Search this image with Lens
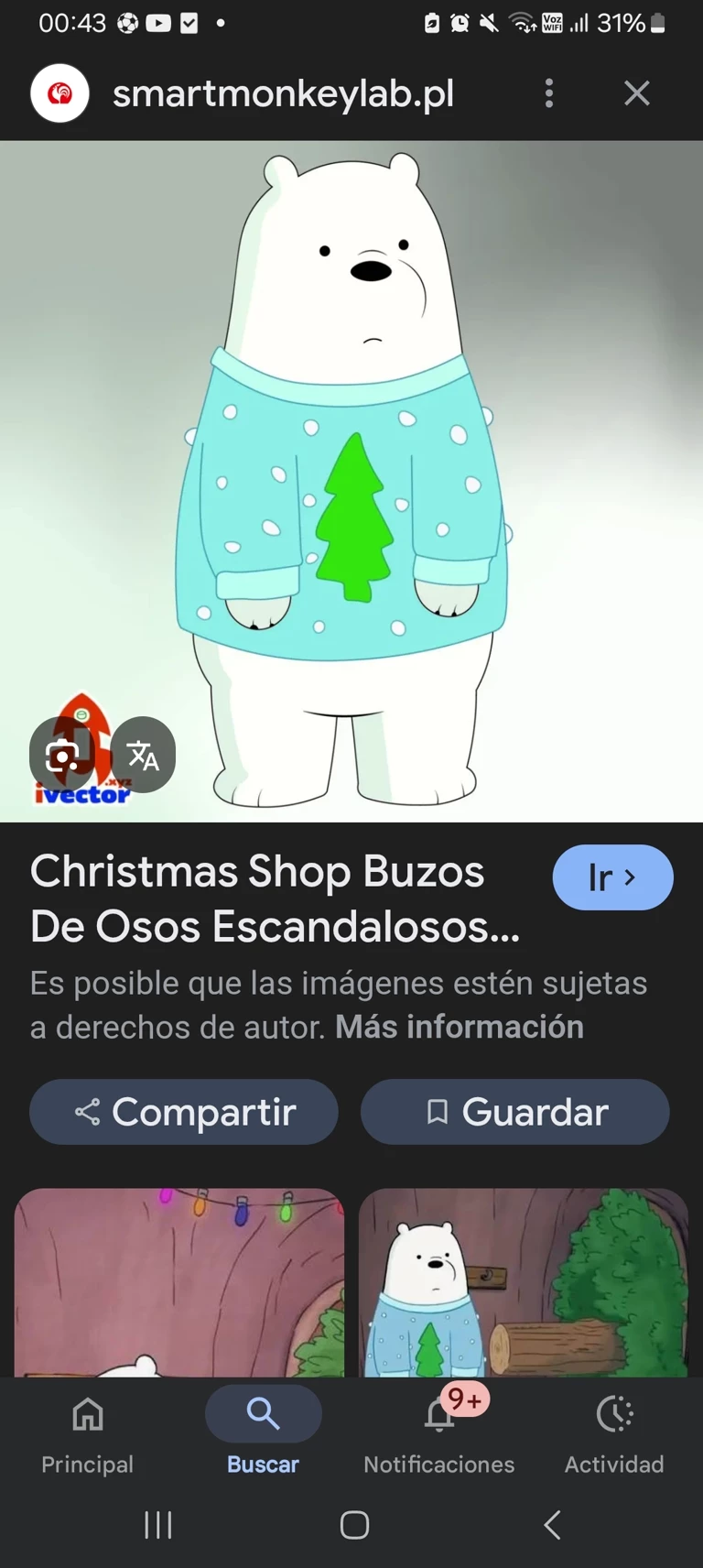This screenshot has height=1568, width=703. point(62,755)
